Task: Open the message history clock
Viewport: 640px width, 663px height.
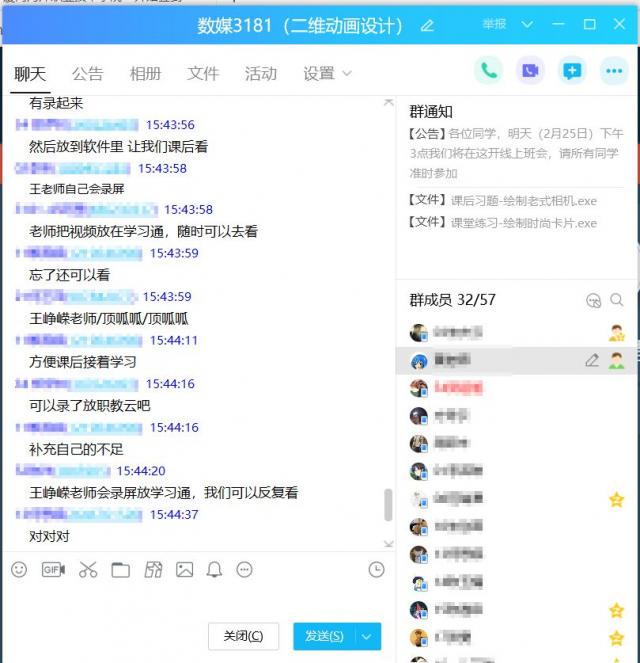Action: coord(376,569)
